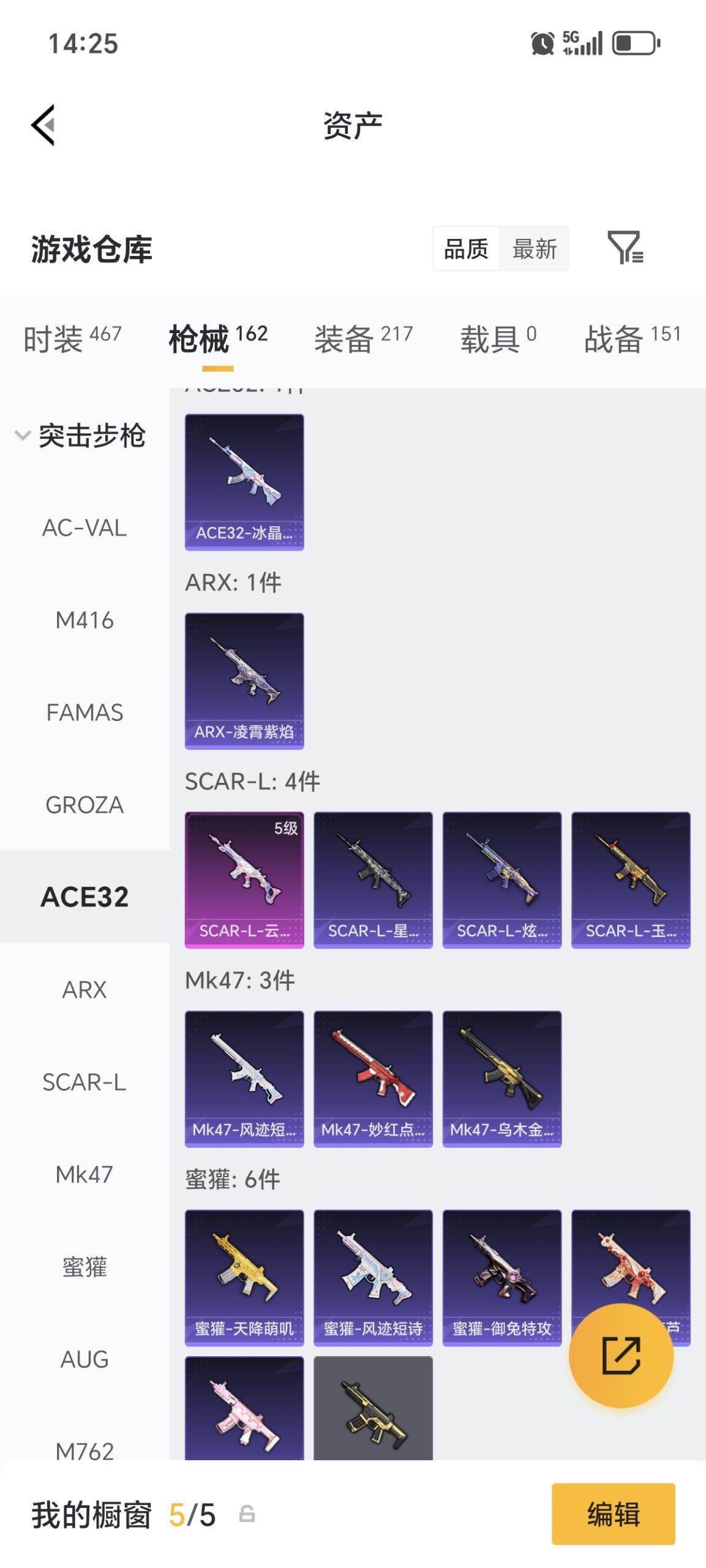
Task: Select AC-VAL in the weapon list
Action: click(84, 528)
